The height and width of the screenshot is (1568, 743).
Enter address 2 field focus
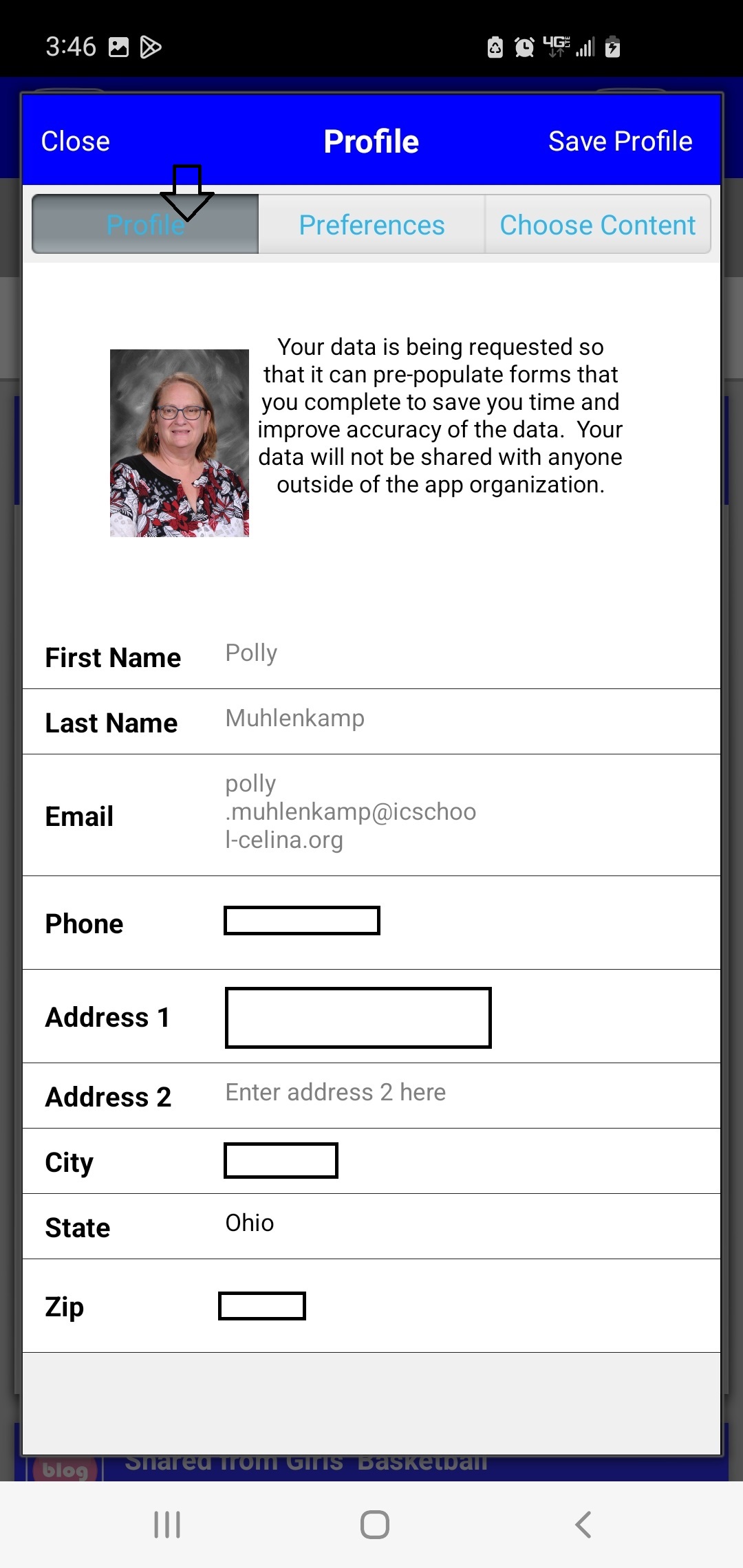[x=468, y=1093]
